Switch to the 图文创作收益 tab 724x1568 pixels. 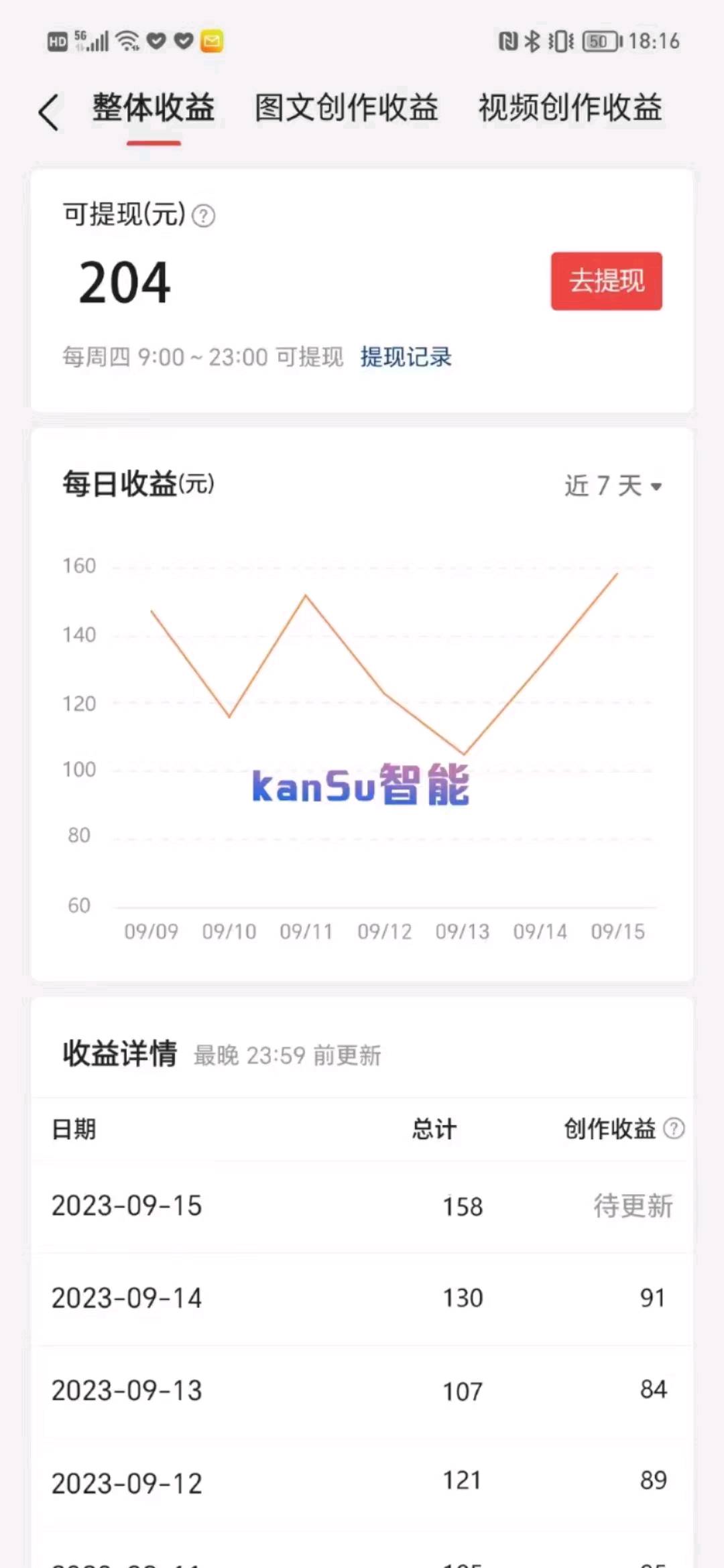point(346,109)
